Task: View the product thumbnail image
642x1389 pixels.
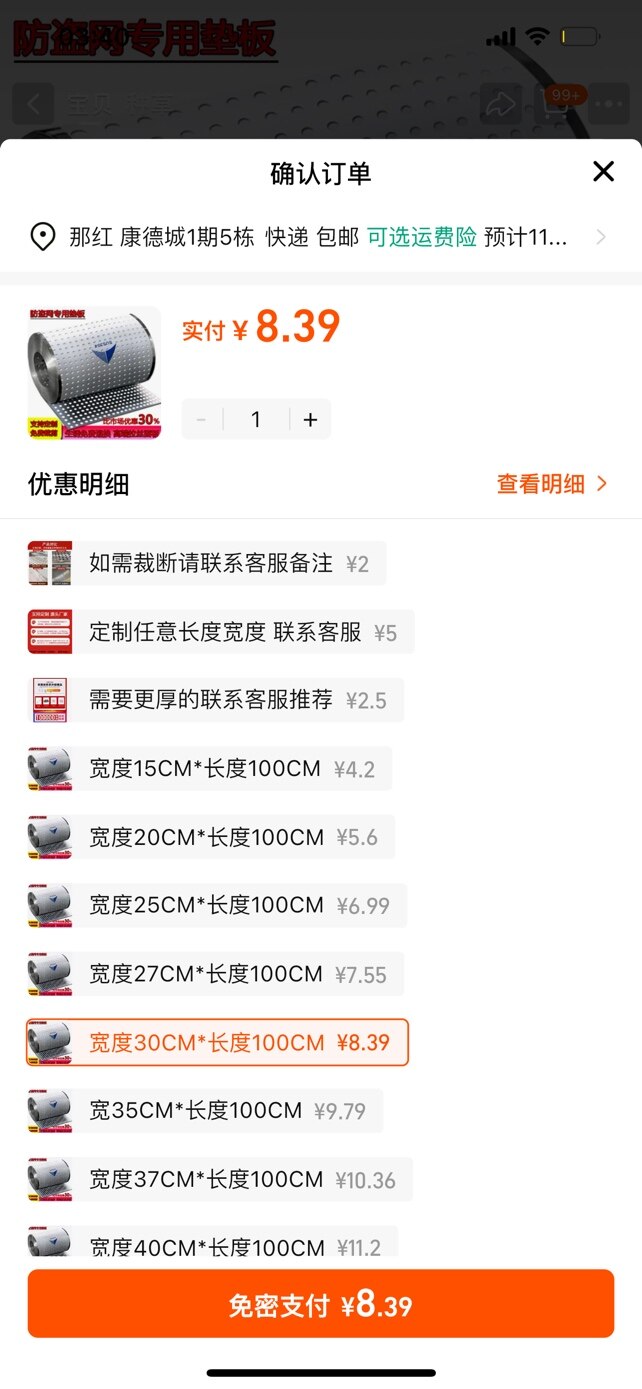Action: (x=94, y=373)
